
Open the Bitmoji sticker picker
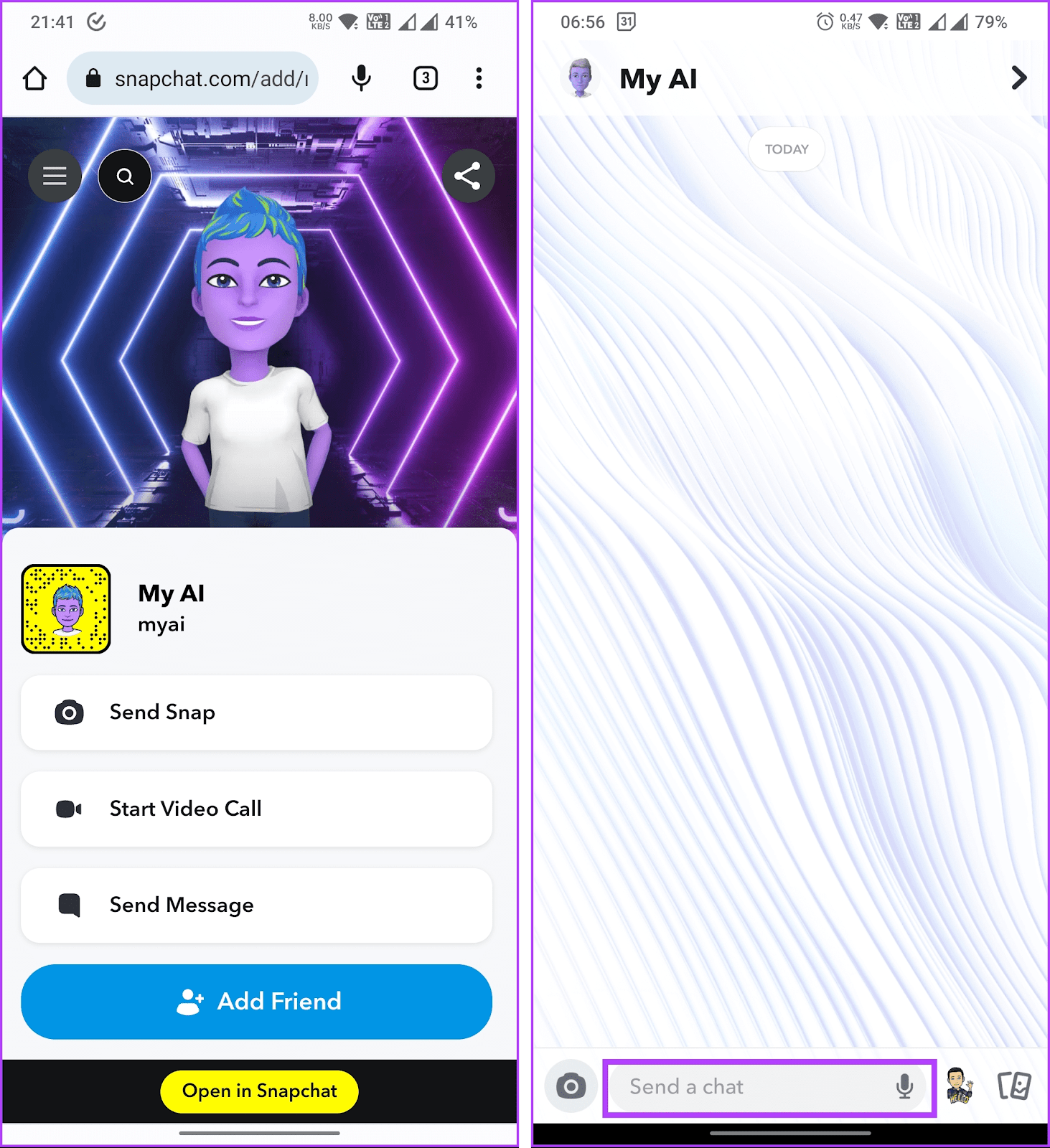coord(960,1086)
